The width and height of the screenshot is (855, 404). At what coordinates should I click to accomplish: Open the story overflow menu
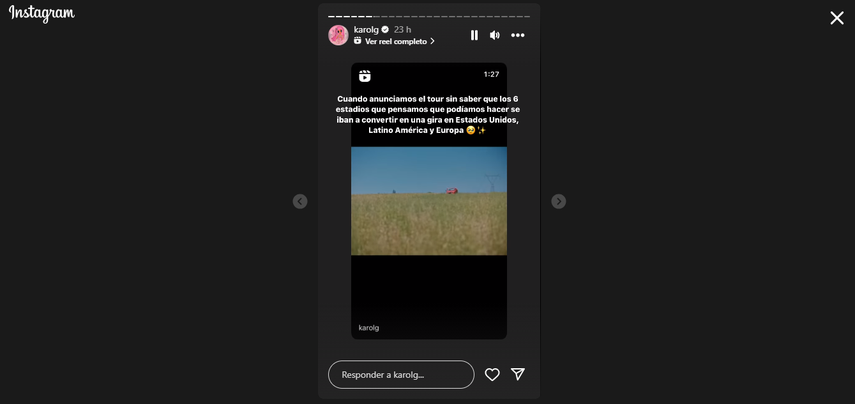point(517,35)
